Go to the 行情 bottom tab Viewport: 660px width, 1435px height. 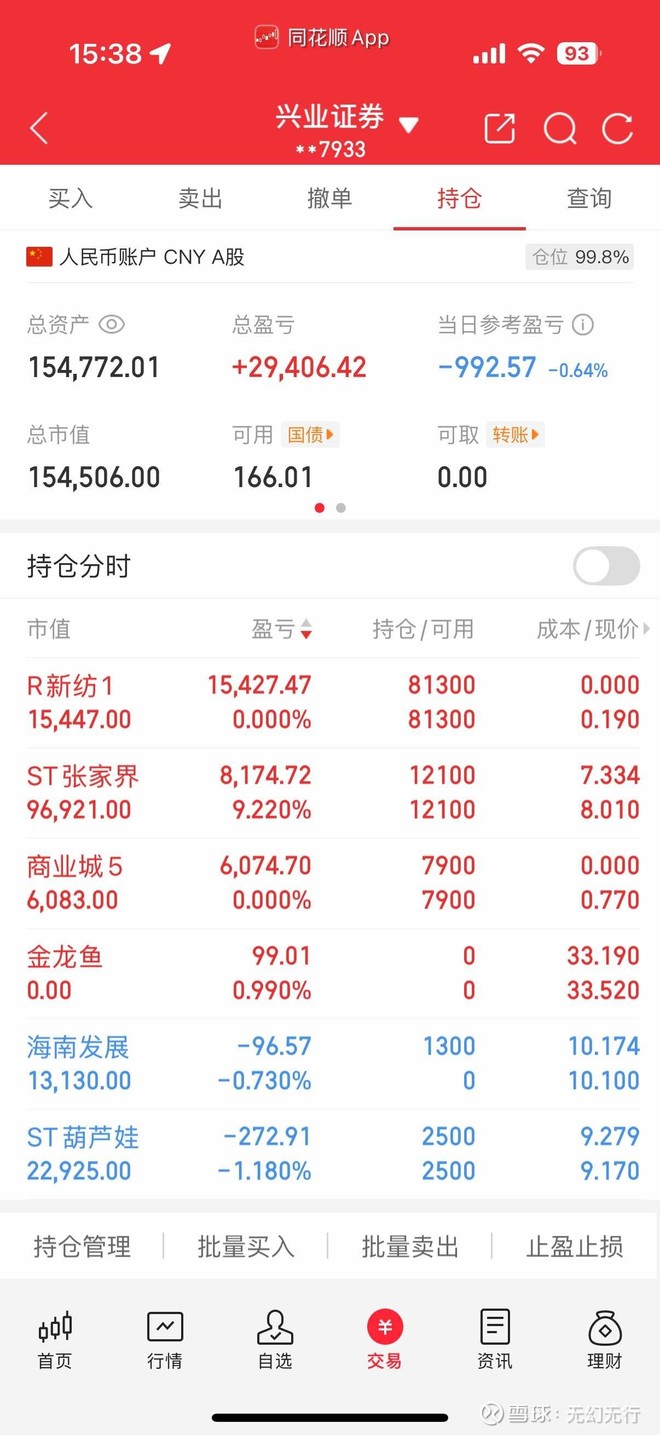pos(165,1340)
